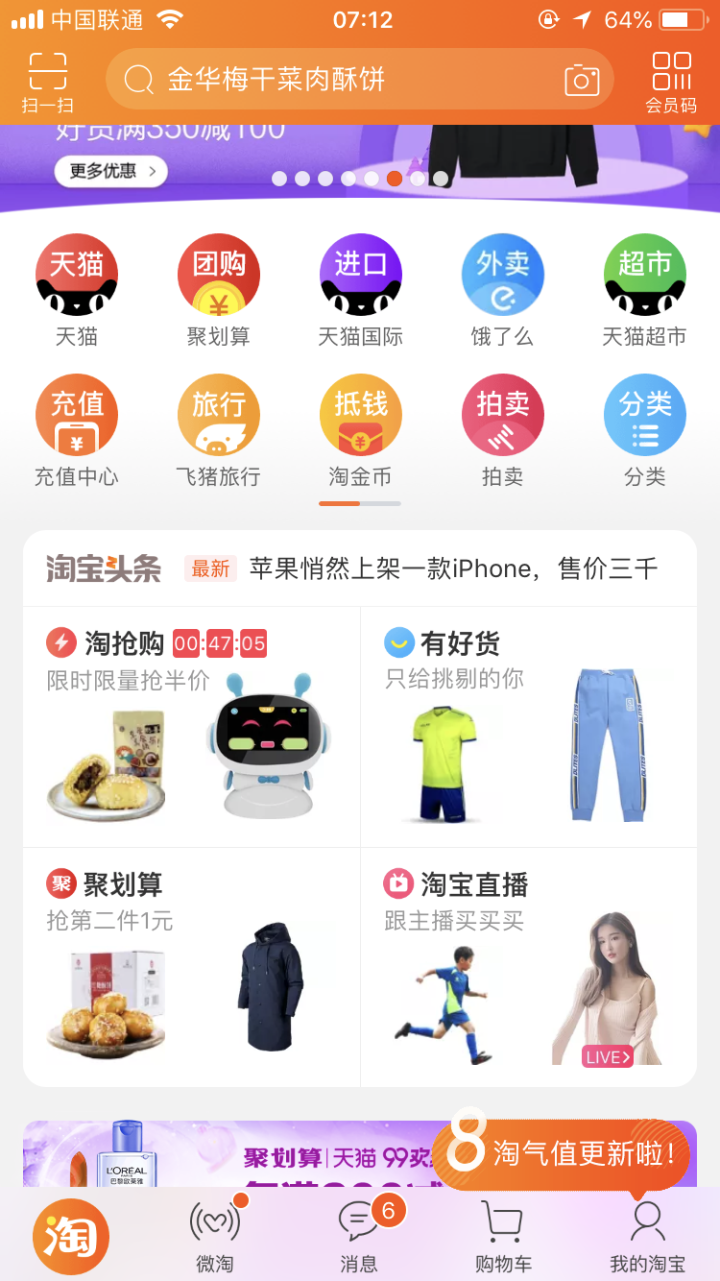Open the 淘抢购 flash sale card

tap(191, 727)
